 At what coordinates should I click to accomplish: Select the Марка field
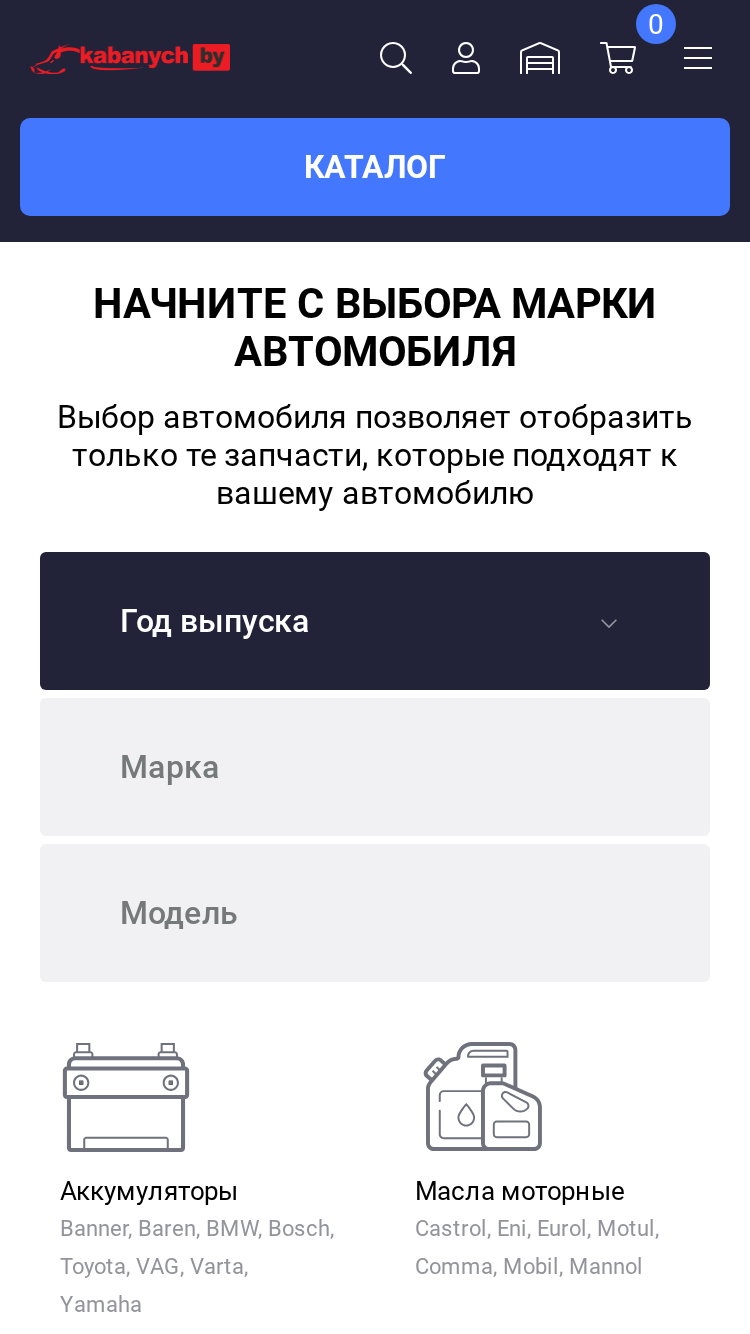tap(375, 767)
